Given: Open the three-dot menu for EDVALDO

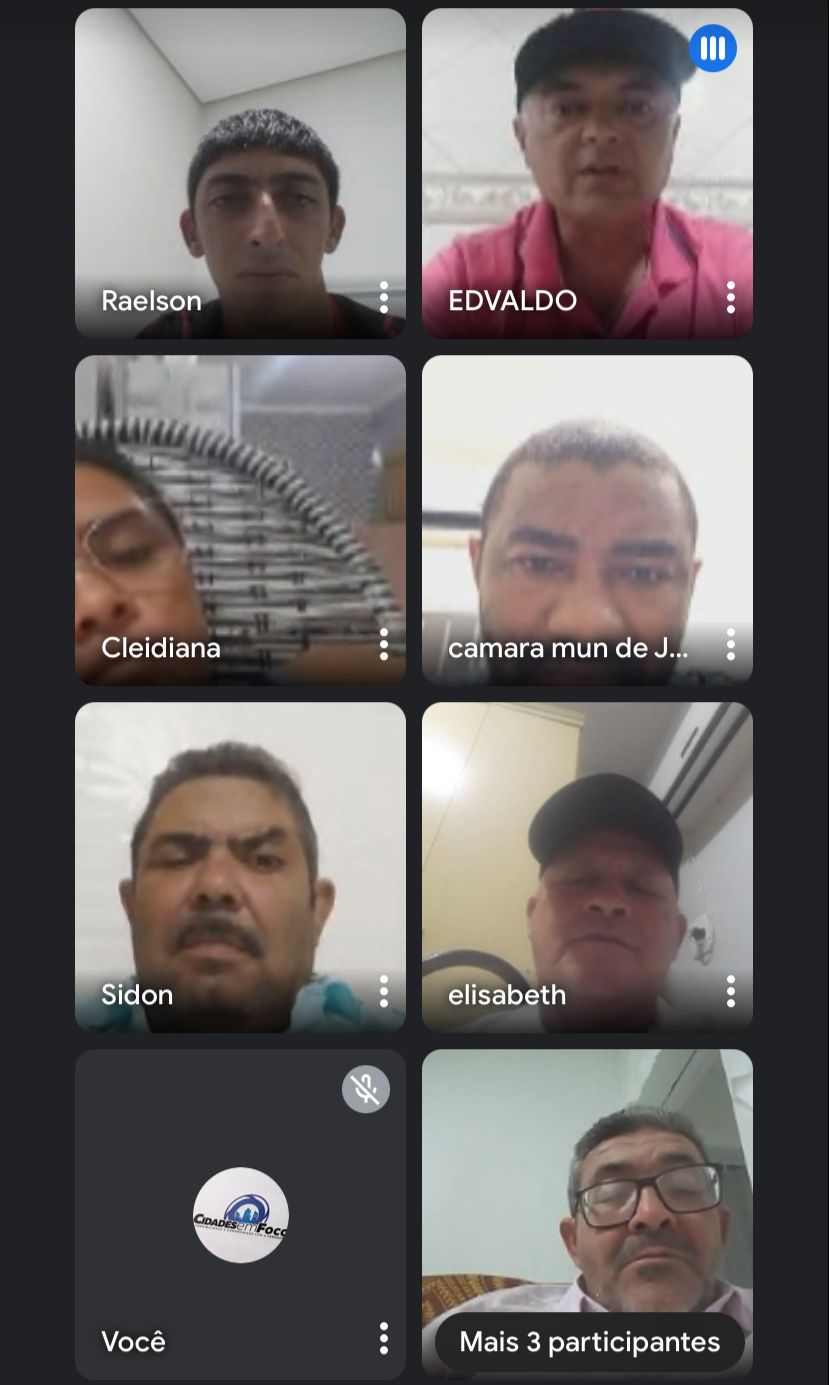Looking at the screenshot, I should point(730,297).
